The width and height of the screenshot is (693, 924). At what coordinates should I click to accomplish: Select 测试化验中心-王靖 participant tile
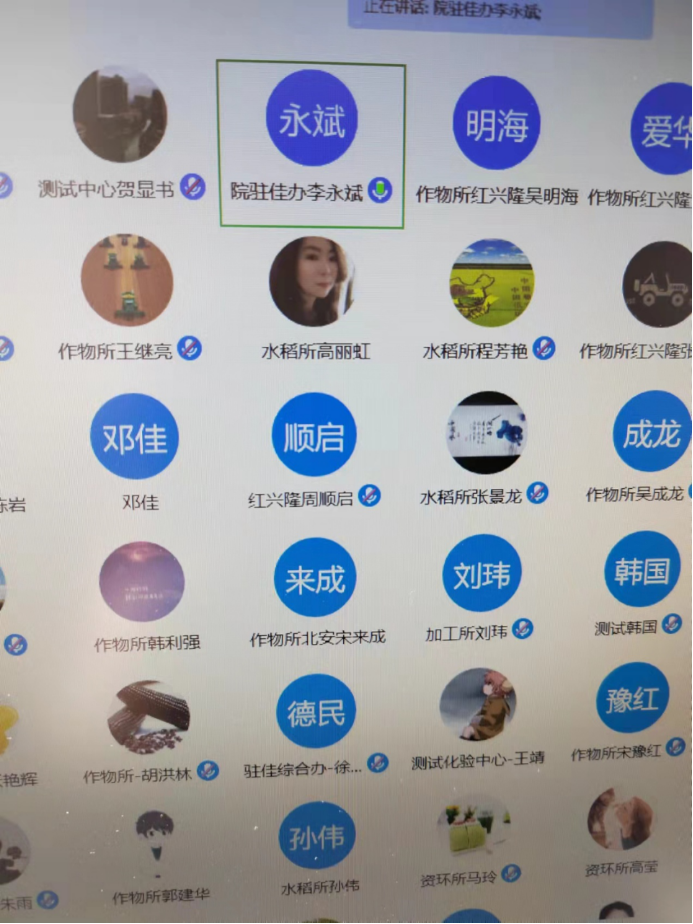(x=478, y=707)
